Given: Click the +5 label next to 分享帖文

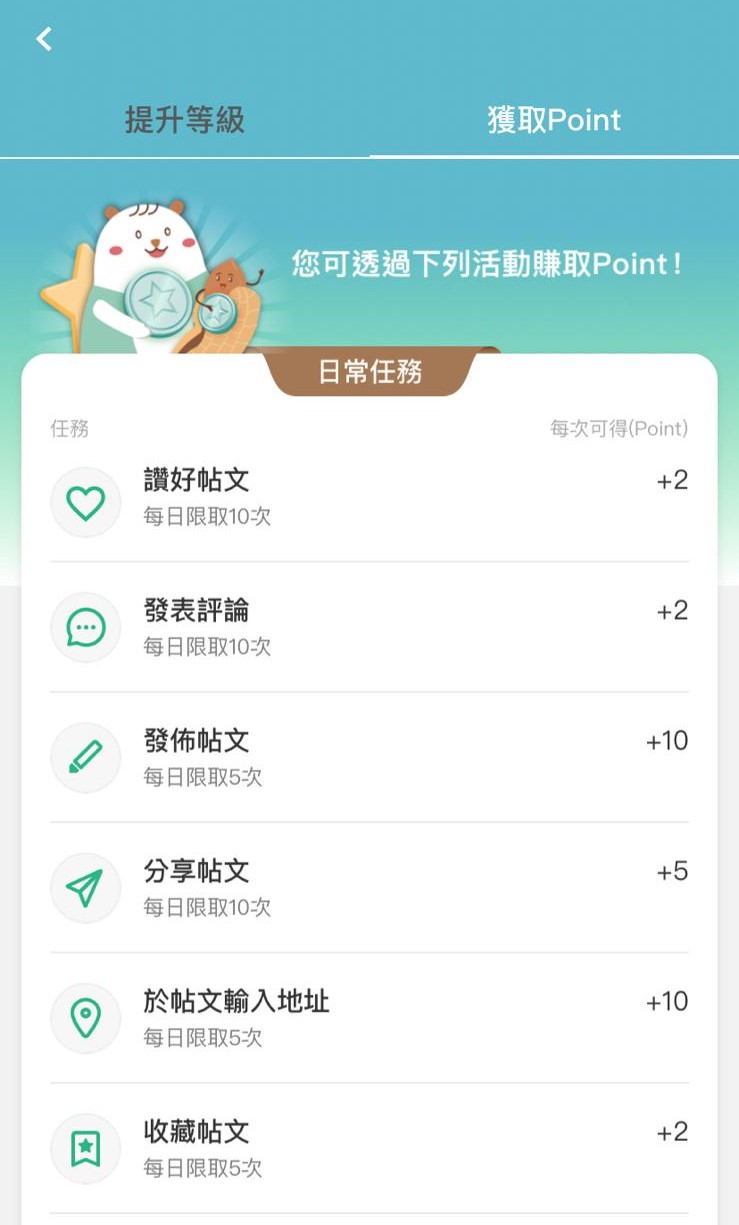Looking at the screenshot, I should pos(672,871).
